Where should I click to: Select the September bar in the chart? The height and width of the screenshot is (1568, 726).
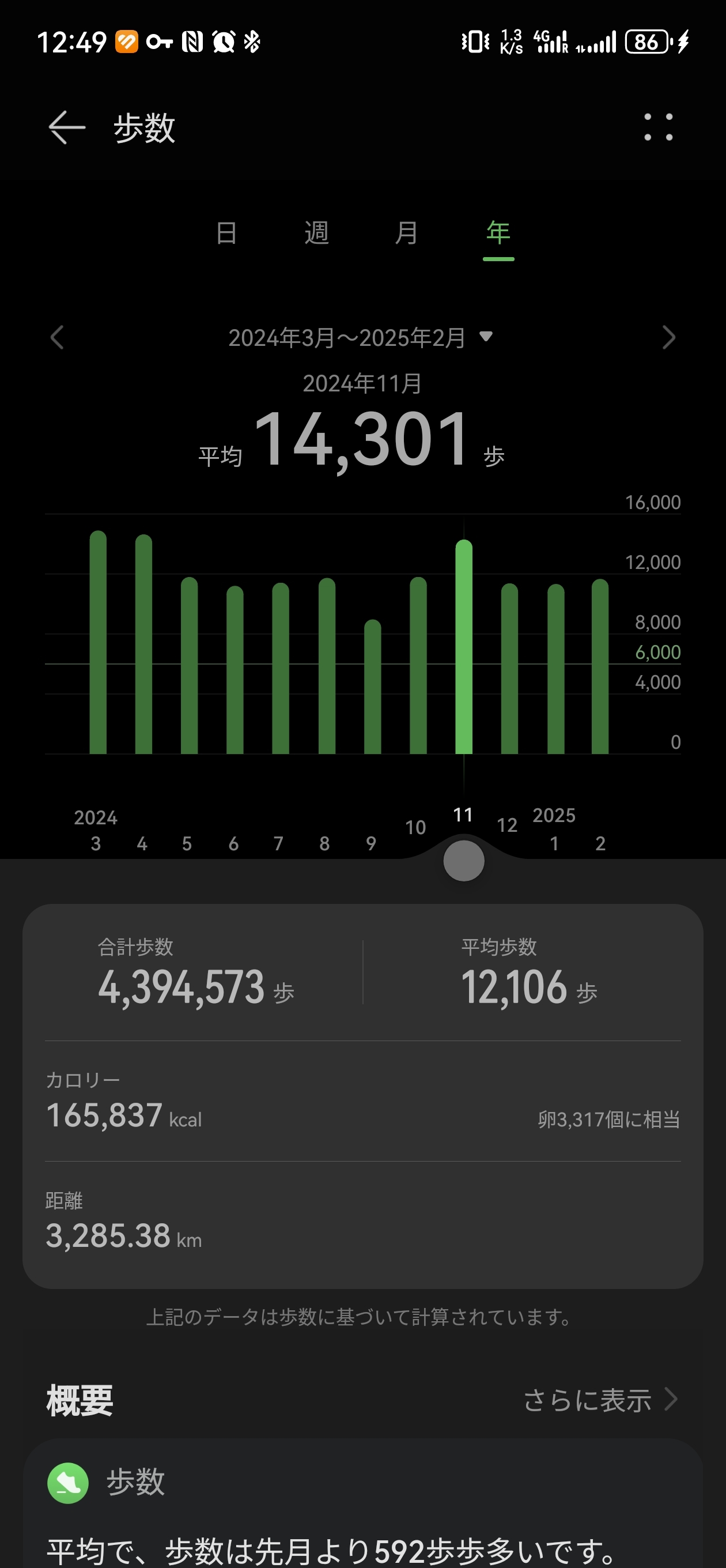372,687
